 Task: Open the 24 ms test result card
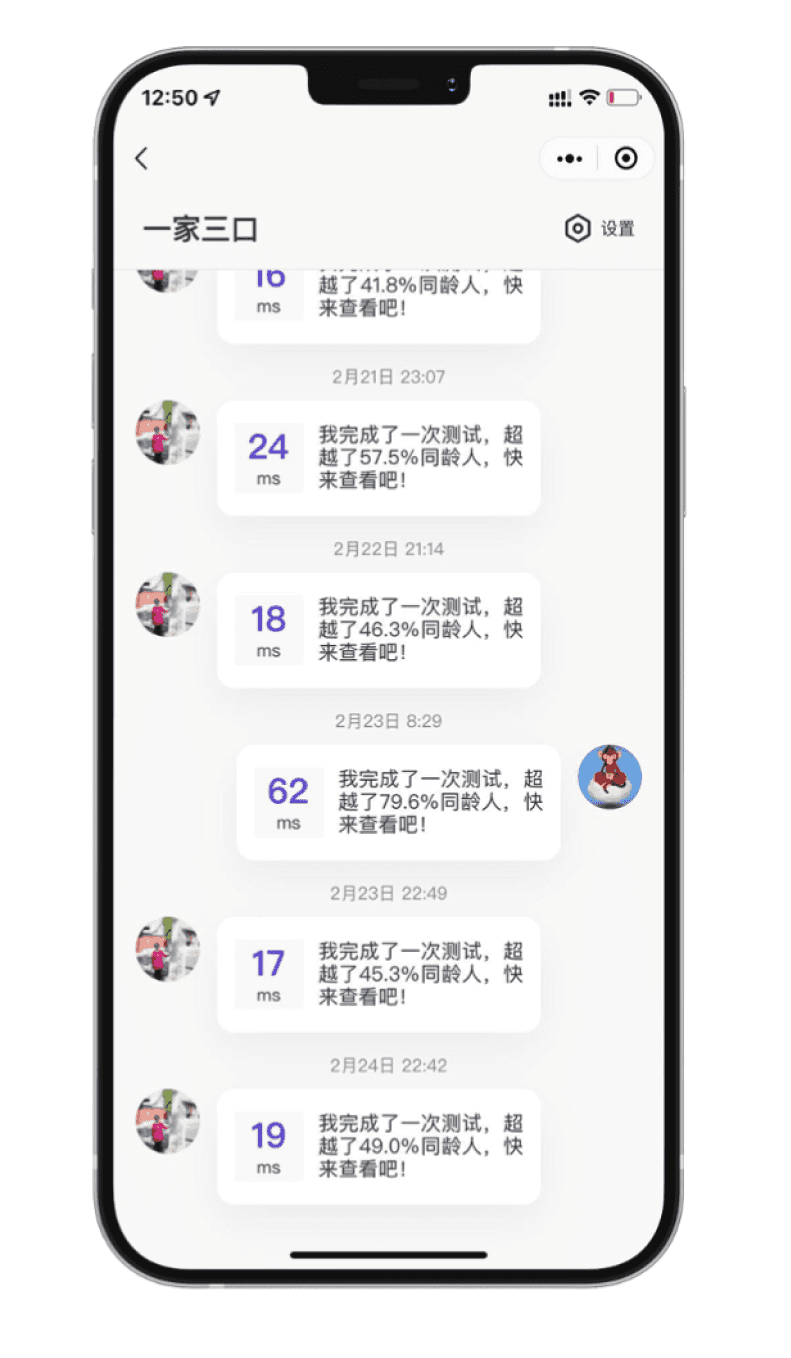(378, 458)
